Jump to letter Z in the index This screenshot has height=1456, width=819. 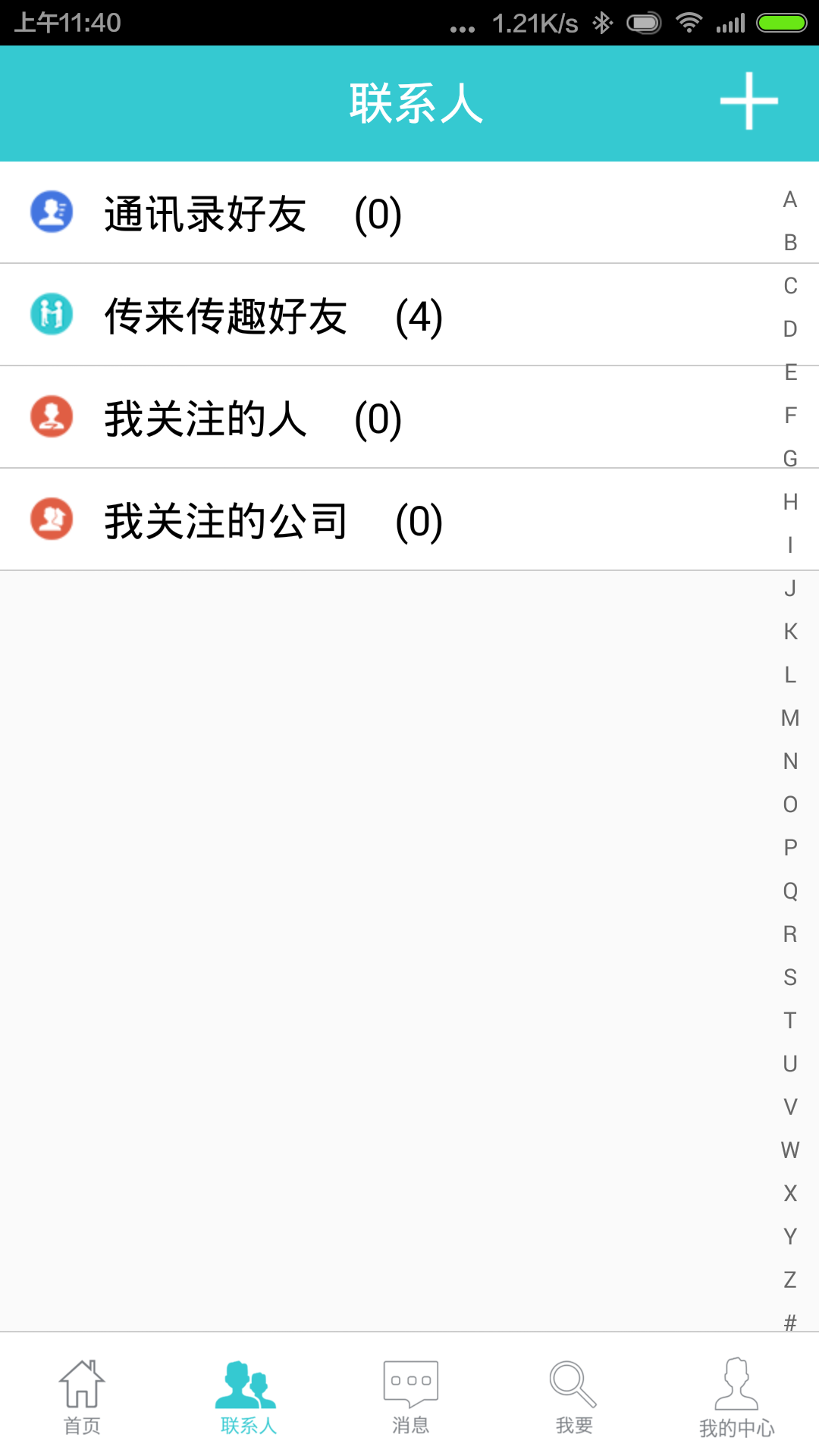790,1280
